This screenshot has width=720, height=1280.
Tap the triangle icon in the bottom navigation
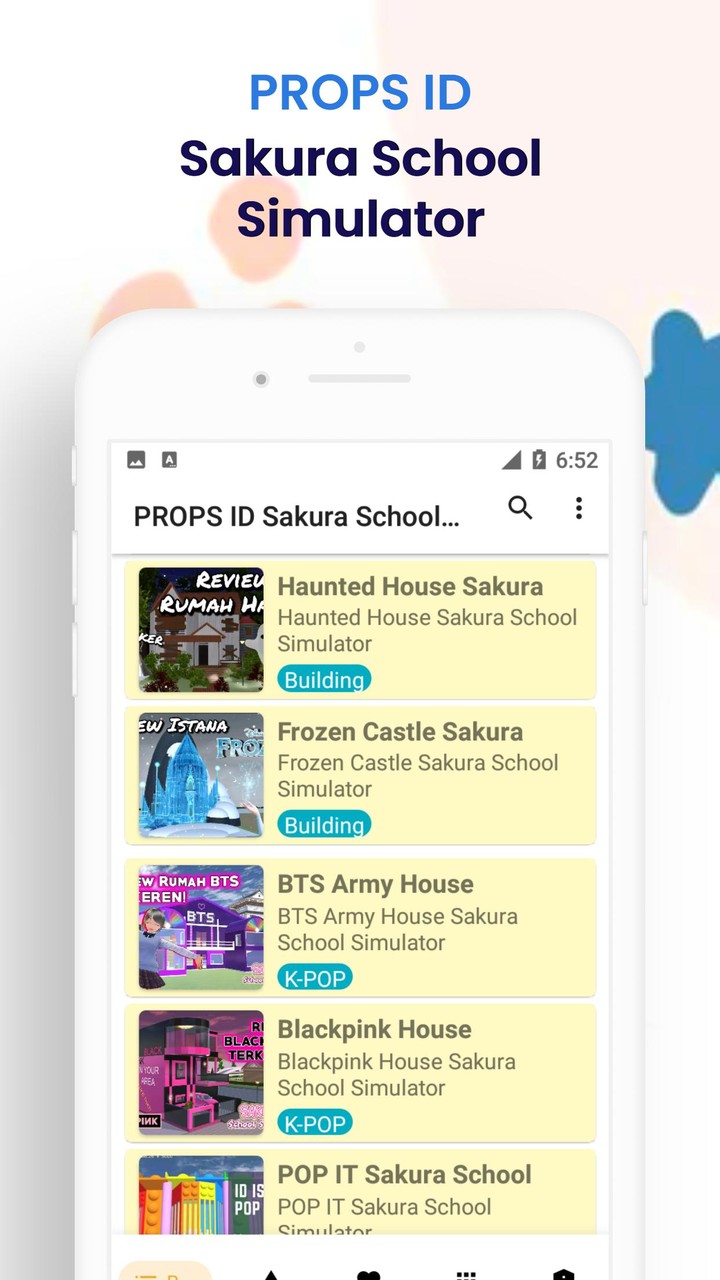click(271, 1272)
